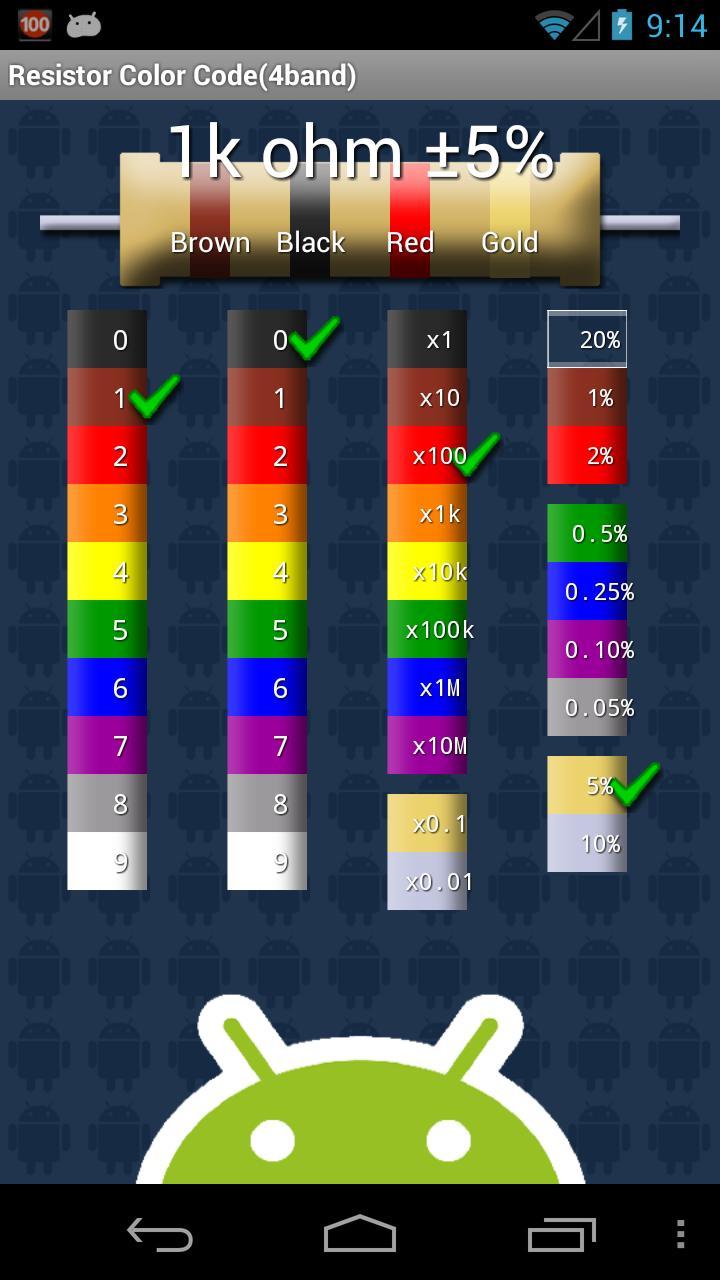Pick Orange 3 in second digit column
Image resolution: width=720 pixels, height=1280 pixels.
[267, 513]
